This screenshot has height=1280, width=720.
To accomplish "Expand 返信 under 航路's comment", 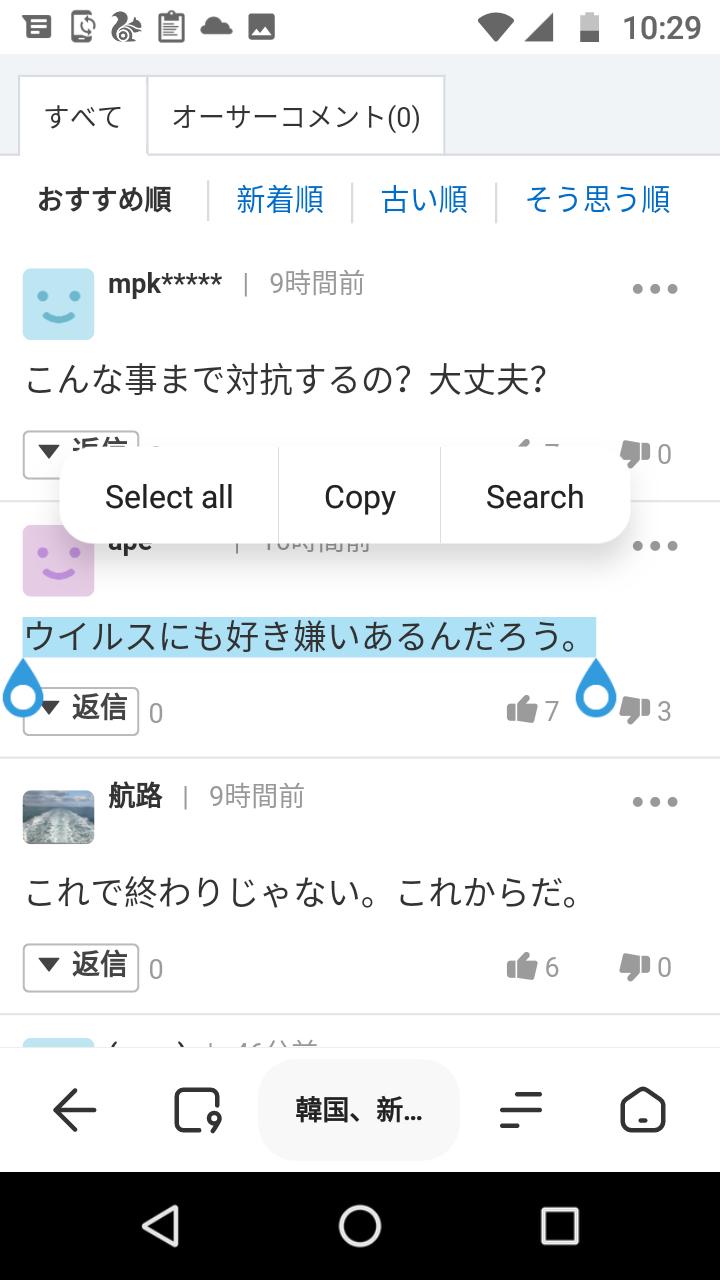I will 82,967.
